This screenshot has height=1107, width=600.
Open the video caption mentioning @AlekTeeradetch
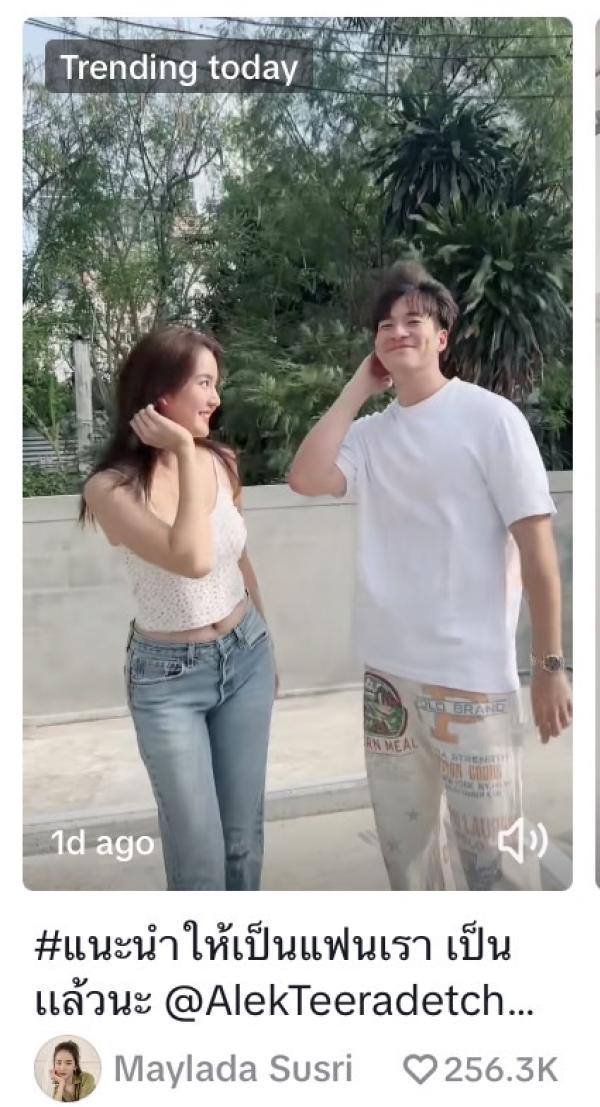pos(284,974)
